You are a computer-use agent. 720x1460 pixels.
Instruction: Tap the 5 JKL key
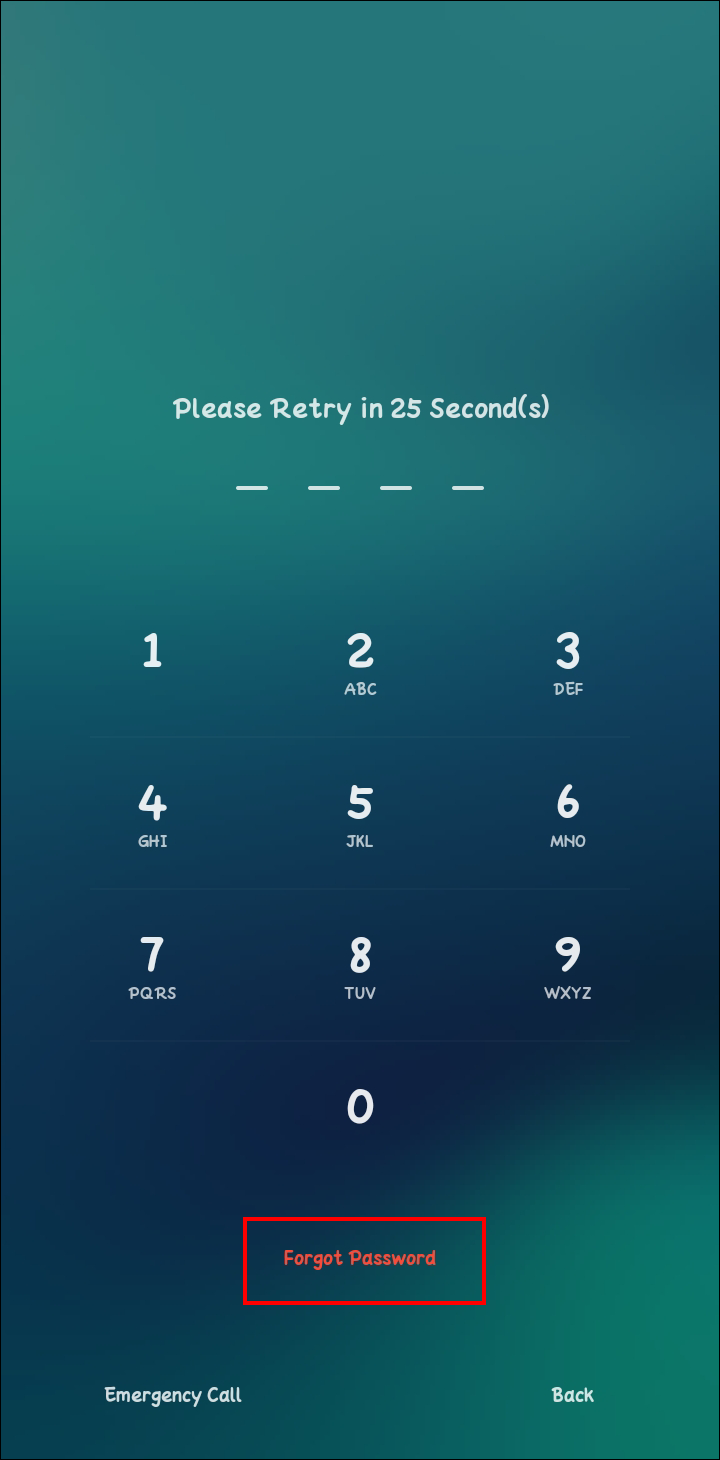point(360,813)
